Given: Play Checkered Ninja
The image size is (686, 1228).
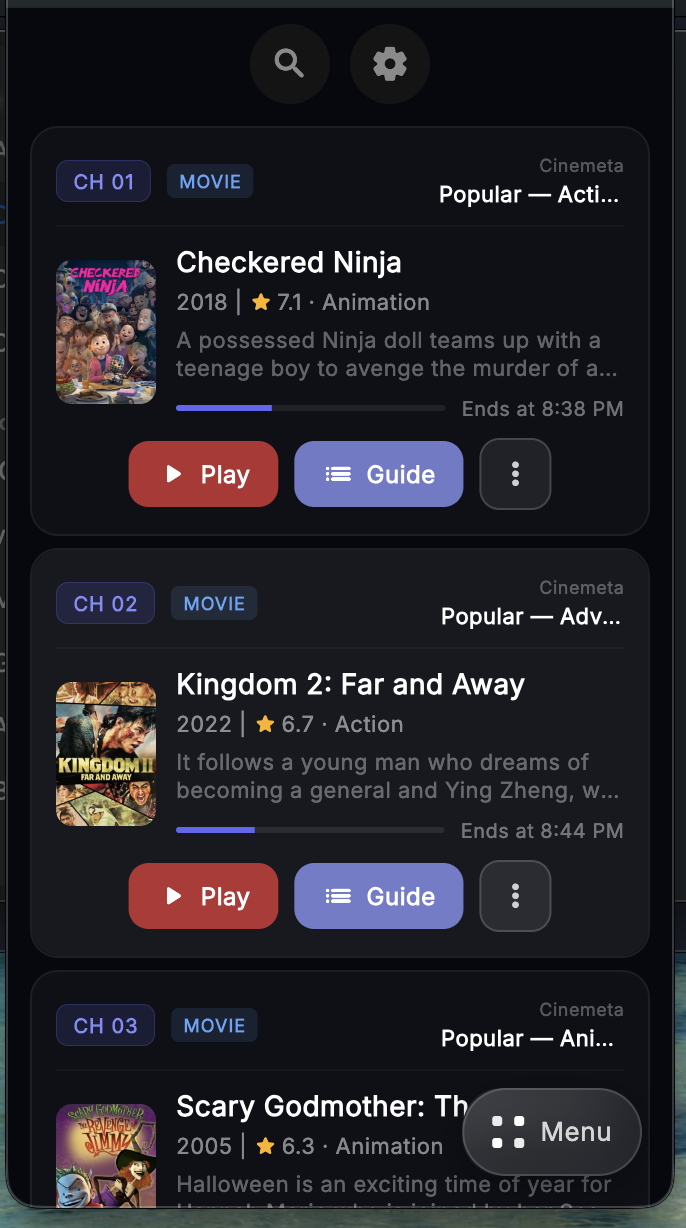Looking at the screenshot, I should [203, 474].
